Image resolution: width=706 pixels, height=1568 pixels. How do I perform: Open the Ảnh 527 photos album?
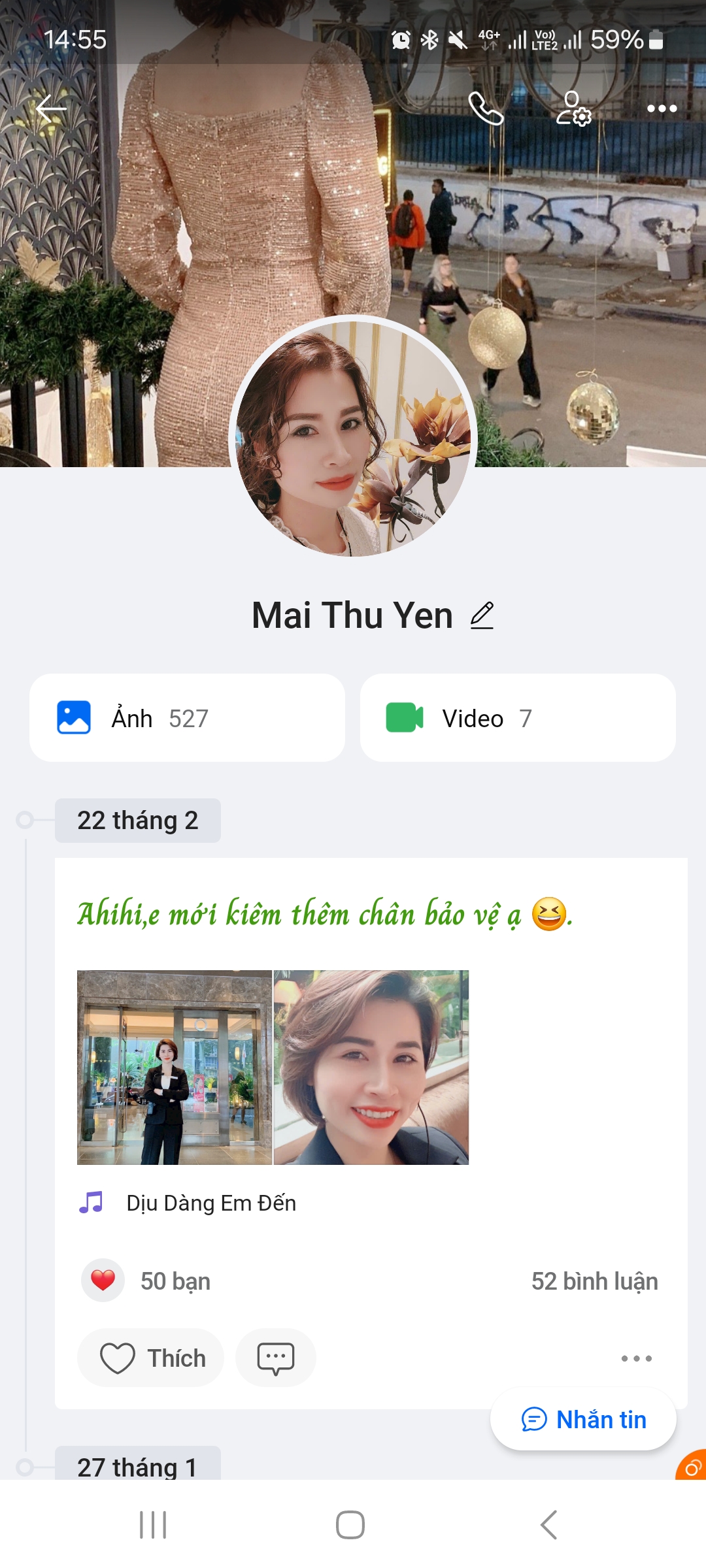click(x=187, y=718)
